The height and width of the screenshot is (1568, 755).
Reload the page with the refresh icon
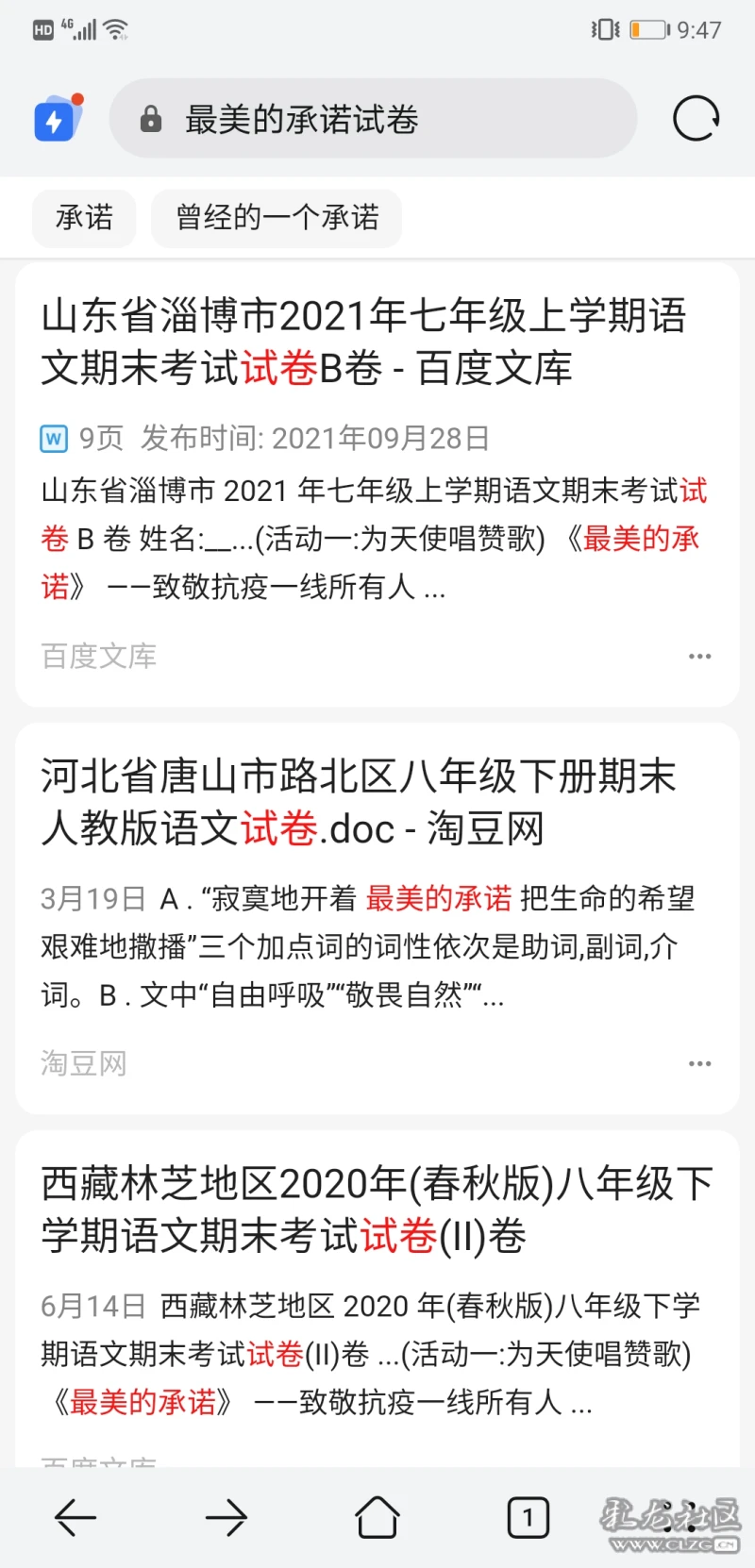[x=696, y=119]
